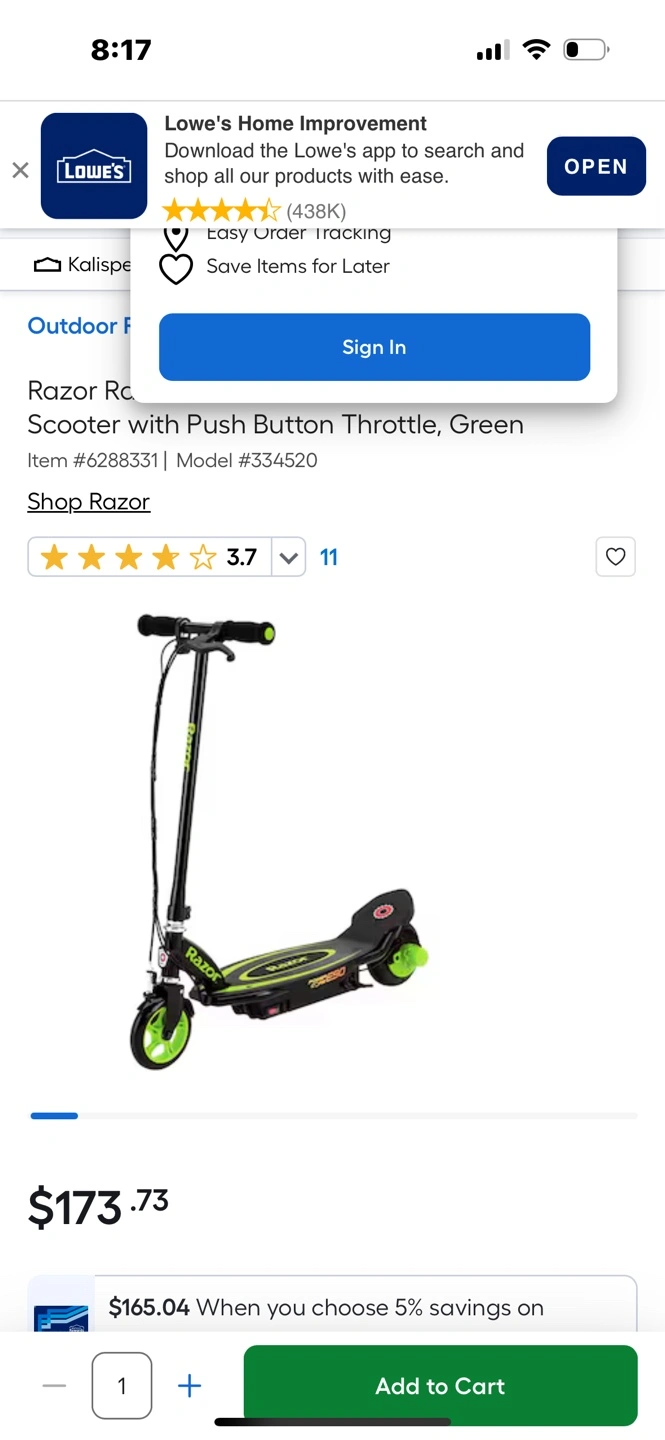Viewport: 665px width, 1440px height.
Task: Expand the star ratings dropdown
Action: [288, 557]
